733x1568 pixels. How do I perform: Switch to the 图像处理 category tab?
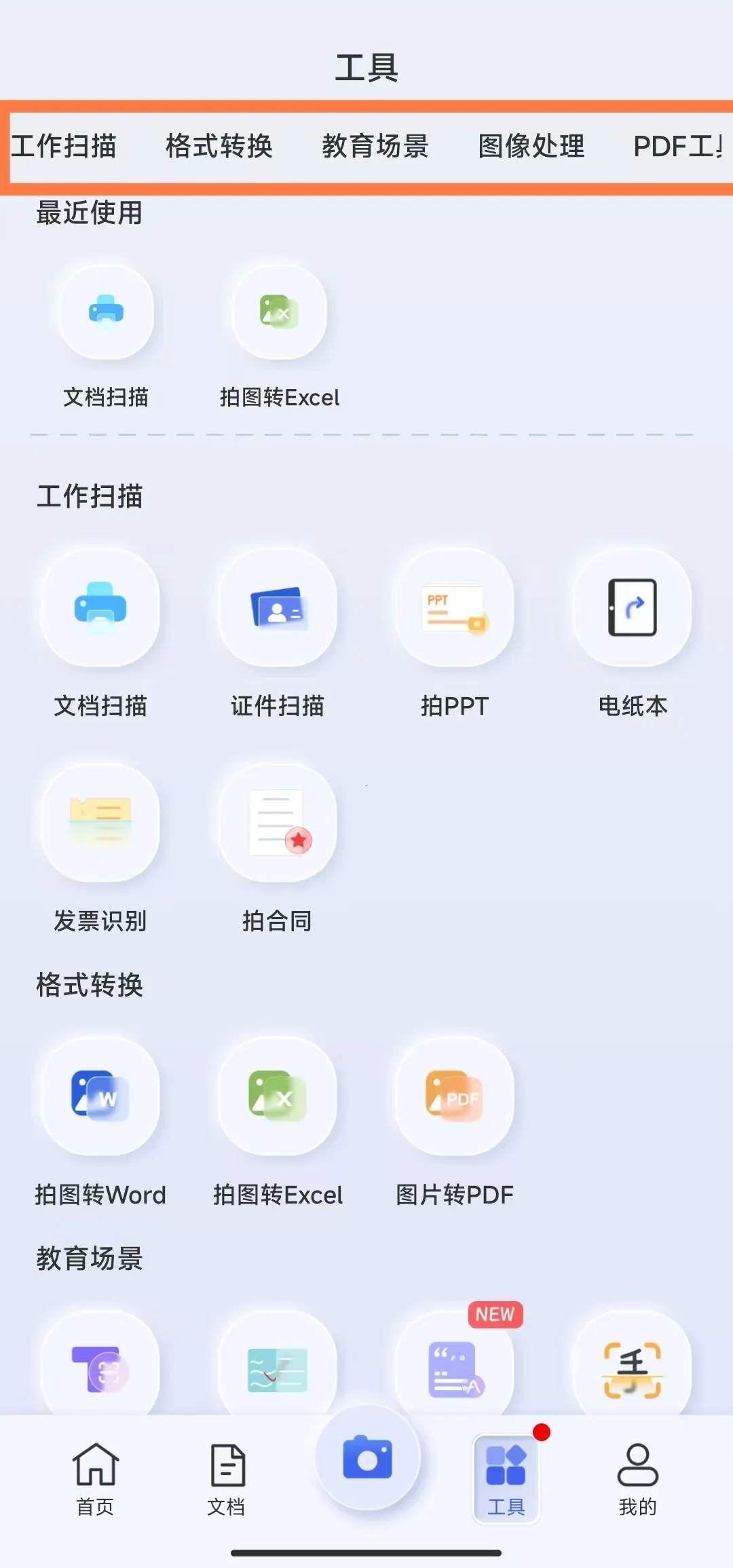pyautogui.click(x=530, y=146)
